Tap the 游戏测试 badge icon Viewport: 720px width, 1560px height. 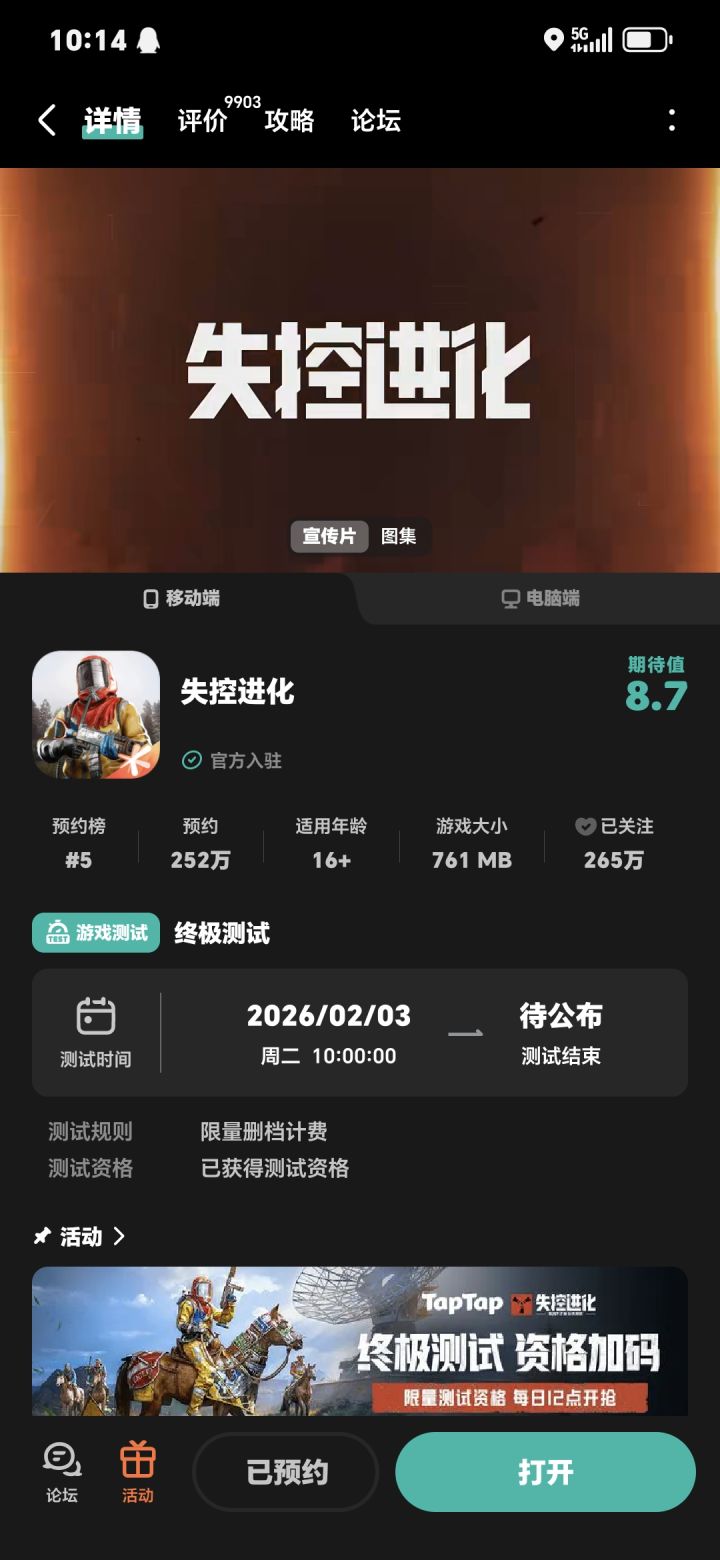click(58, 932)
